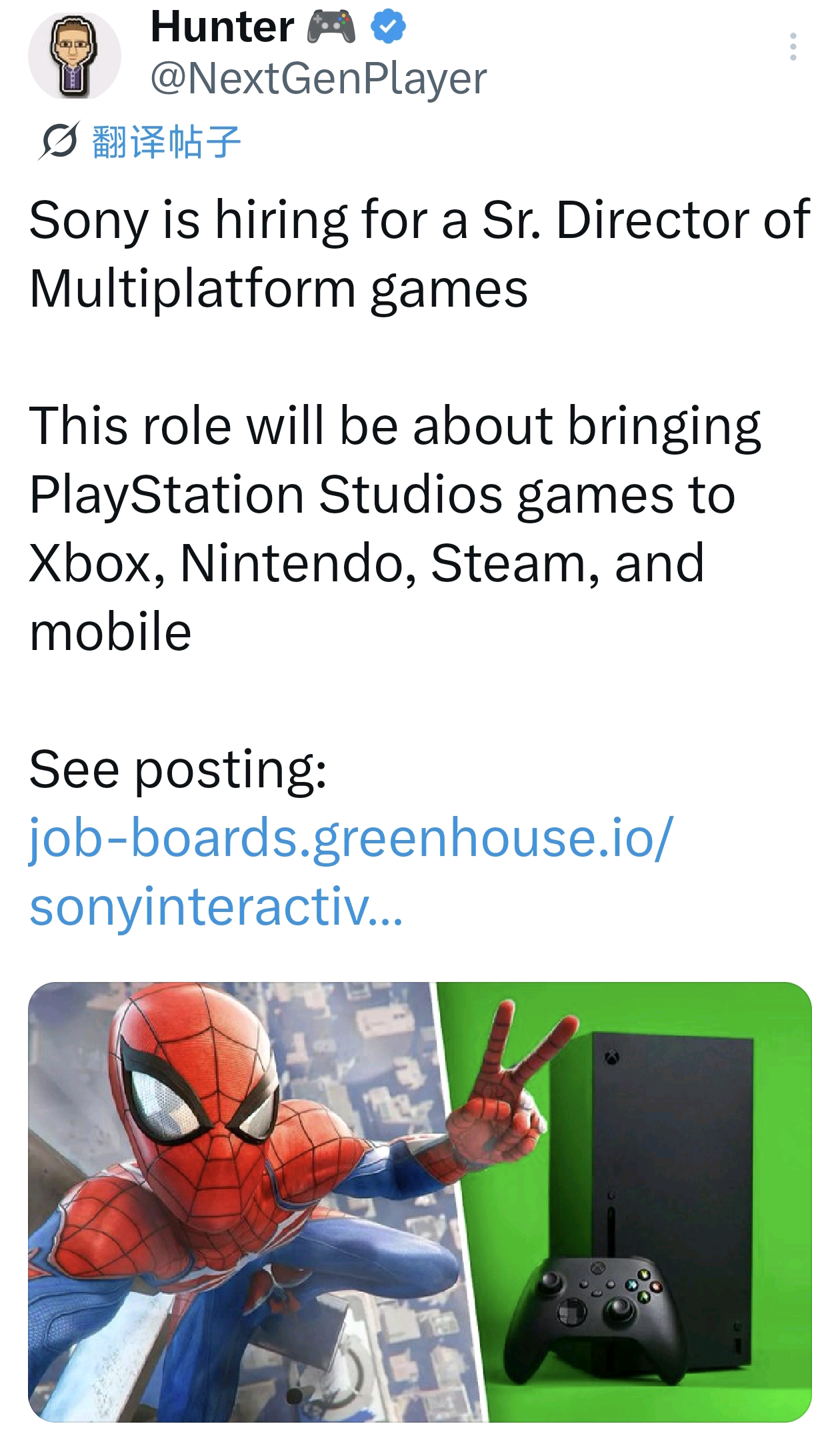This screenshot has height=1432, width=840.
Task: Open Hunter's profile picture
Action: [x=74, y=56]
